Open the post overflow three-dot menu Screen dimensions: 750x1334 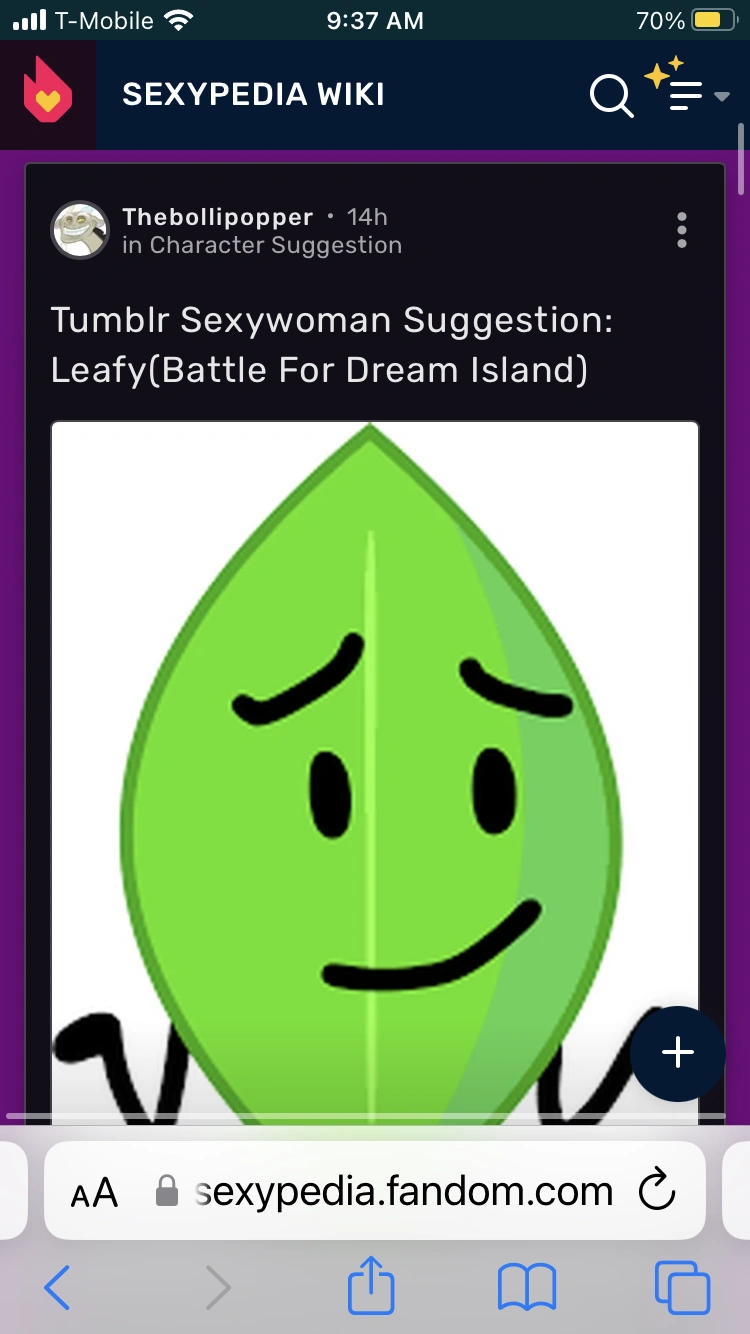pyautogui.click(x=681, y=230)
